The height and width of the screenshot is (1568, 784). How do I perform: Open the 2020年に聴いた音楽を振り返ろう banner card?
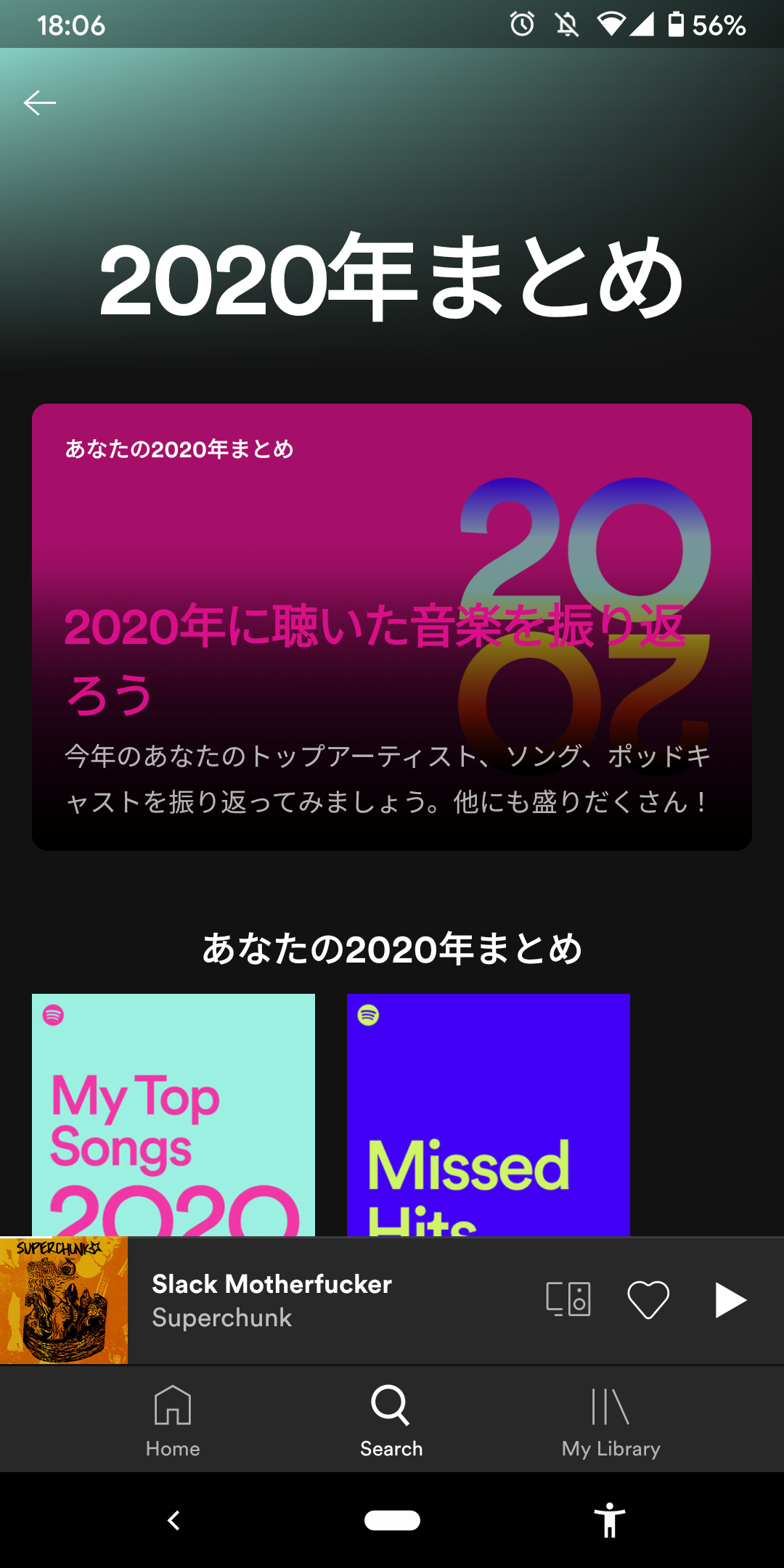pyautogui.click(x=392, y=626)
